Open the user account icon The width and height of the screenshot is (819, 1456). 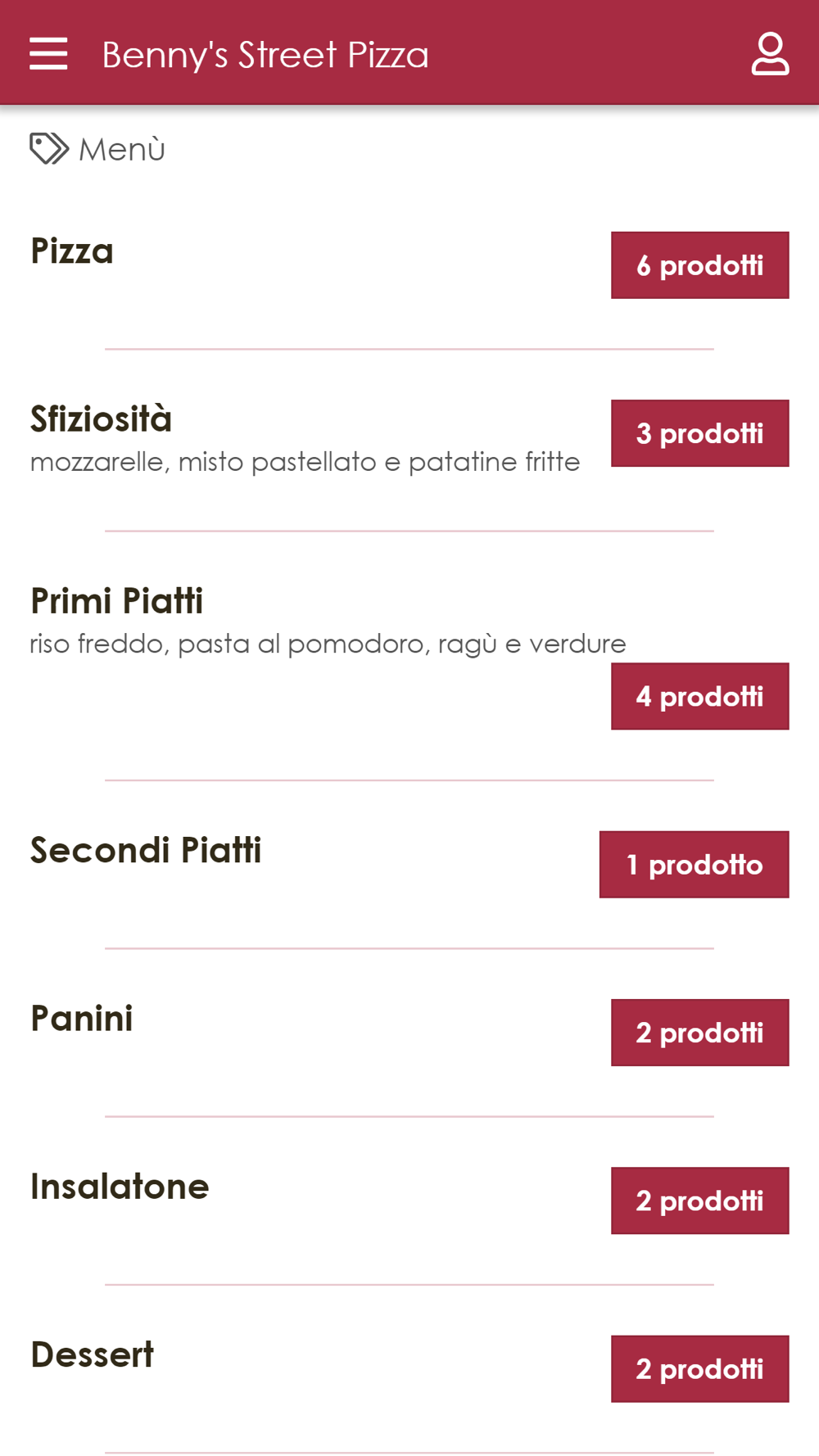tap(770, 54)
